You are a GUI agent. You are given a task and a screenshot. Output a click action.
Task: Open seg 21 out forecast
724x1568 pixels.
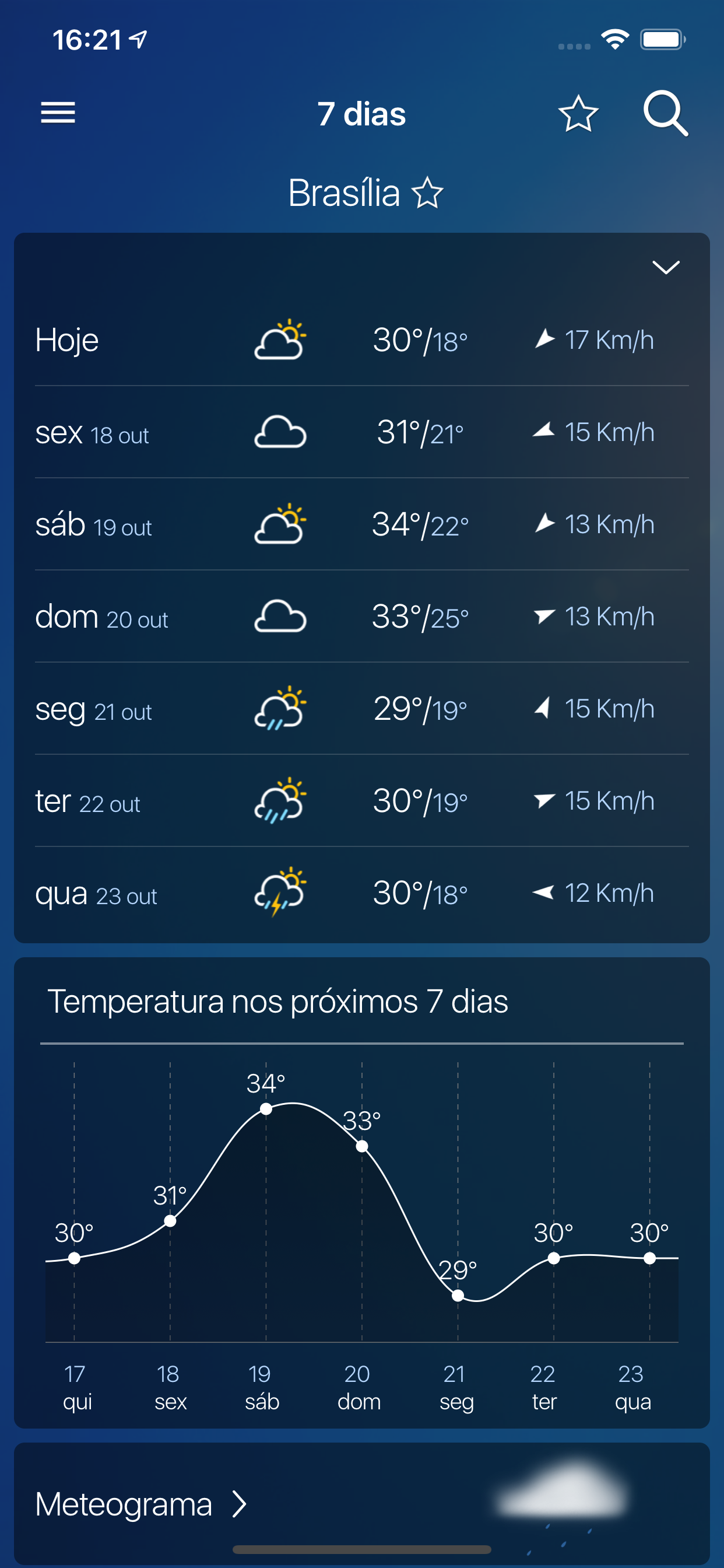coord(361,709)
